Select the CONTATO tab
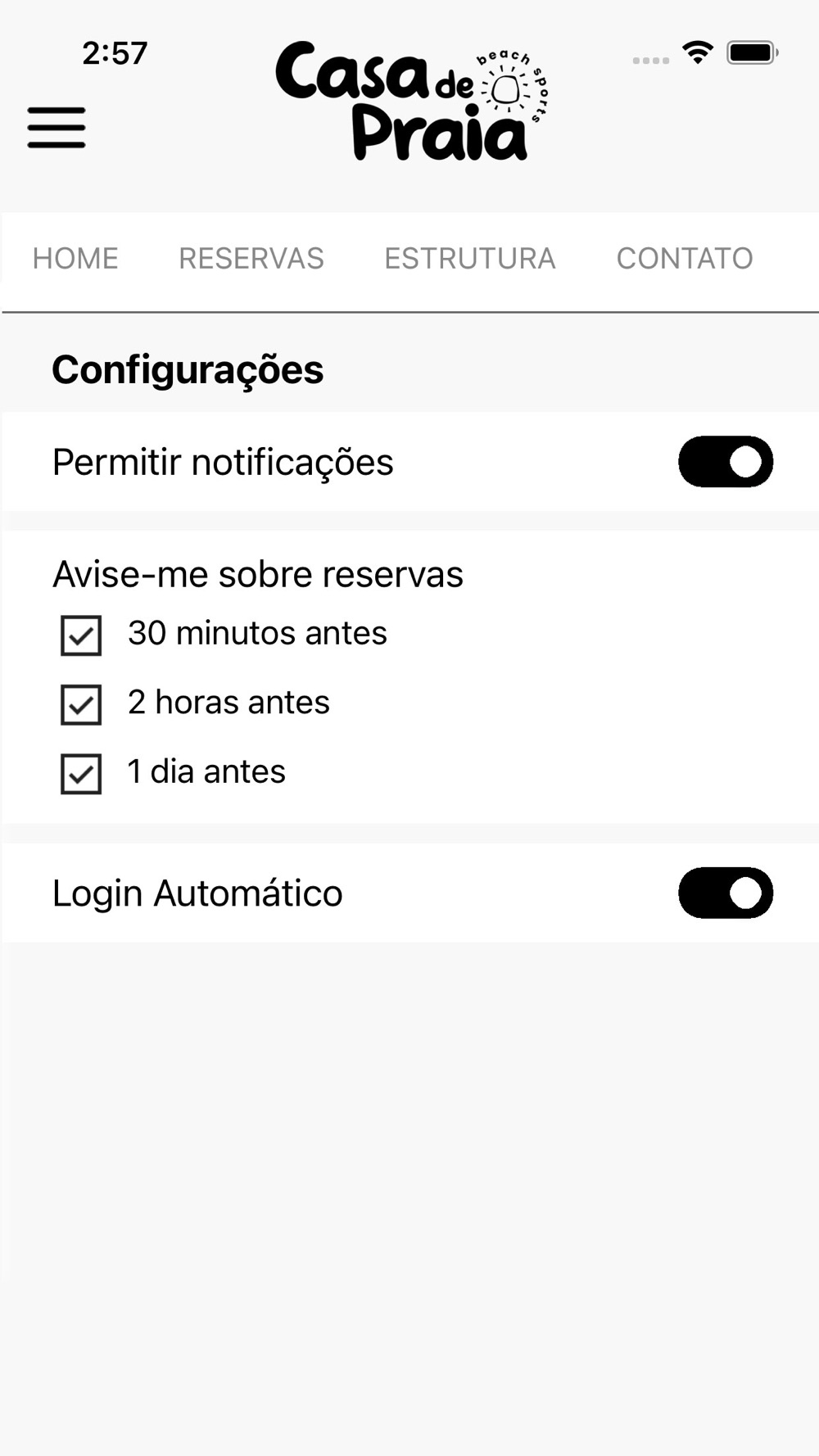The image size is (819, 1456). point(685,259)
